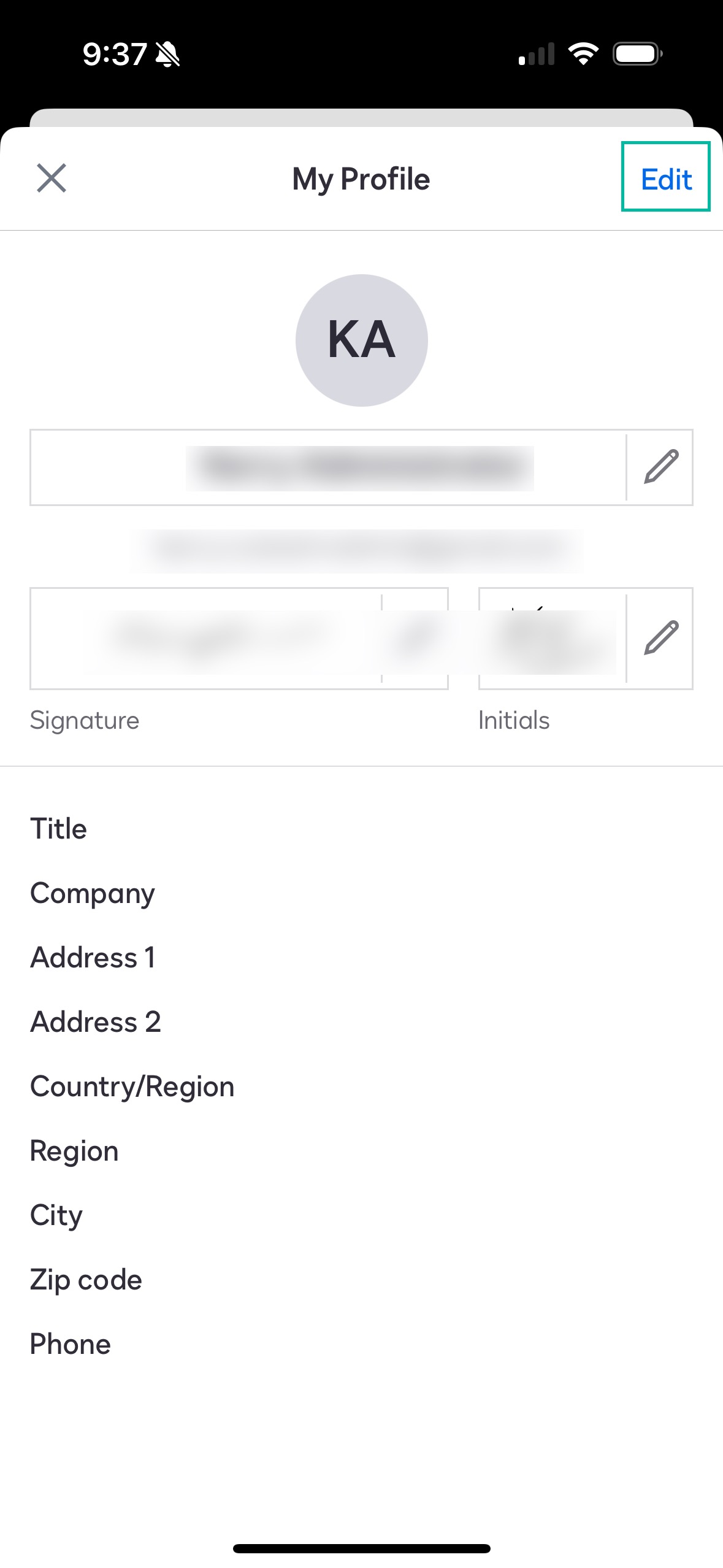Select the Country/Region entry
Screen dimensions: 723x1568
tap(132, 1086)
